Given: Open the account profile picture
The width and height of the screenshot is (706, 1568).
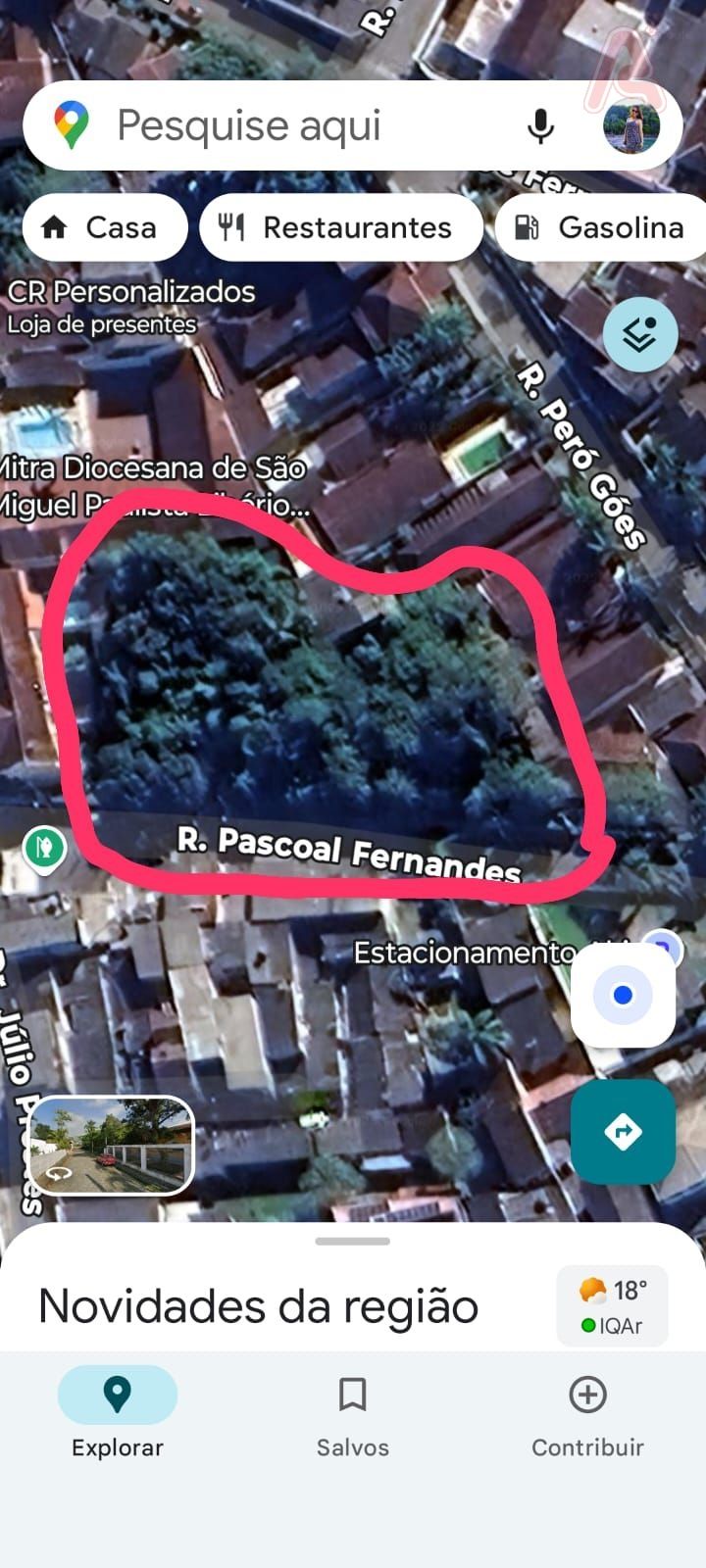Looking at the screenshot, I should pyautogui.click(x=630, y=127).
